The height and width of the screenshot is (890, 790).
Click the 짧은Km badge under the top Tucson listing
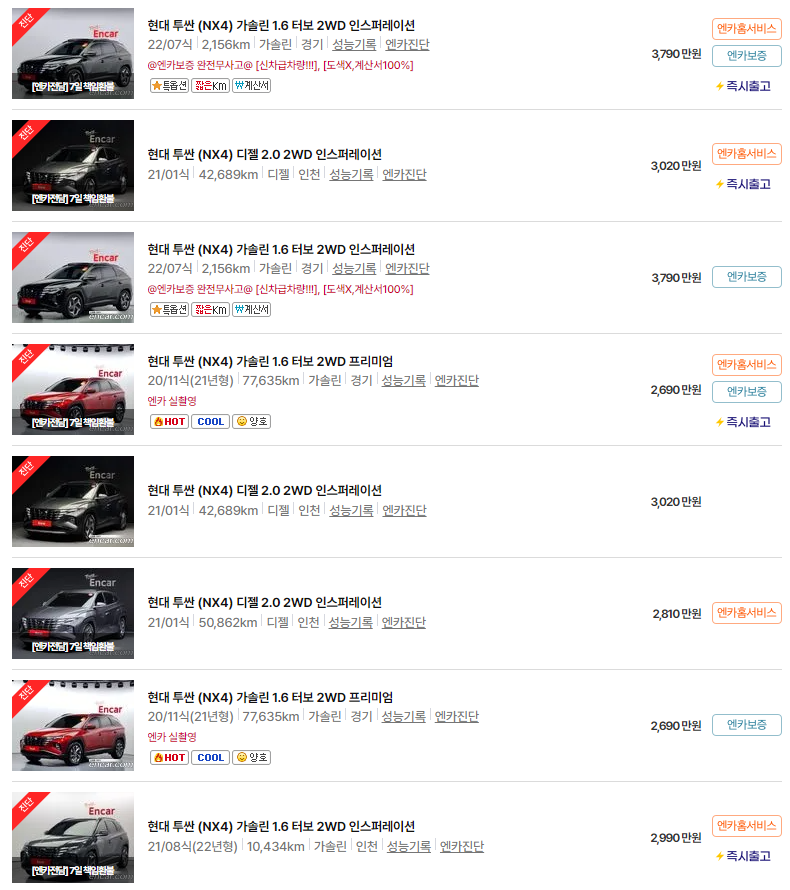pyautogui.click(x=209, y=86)
